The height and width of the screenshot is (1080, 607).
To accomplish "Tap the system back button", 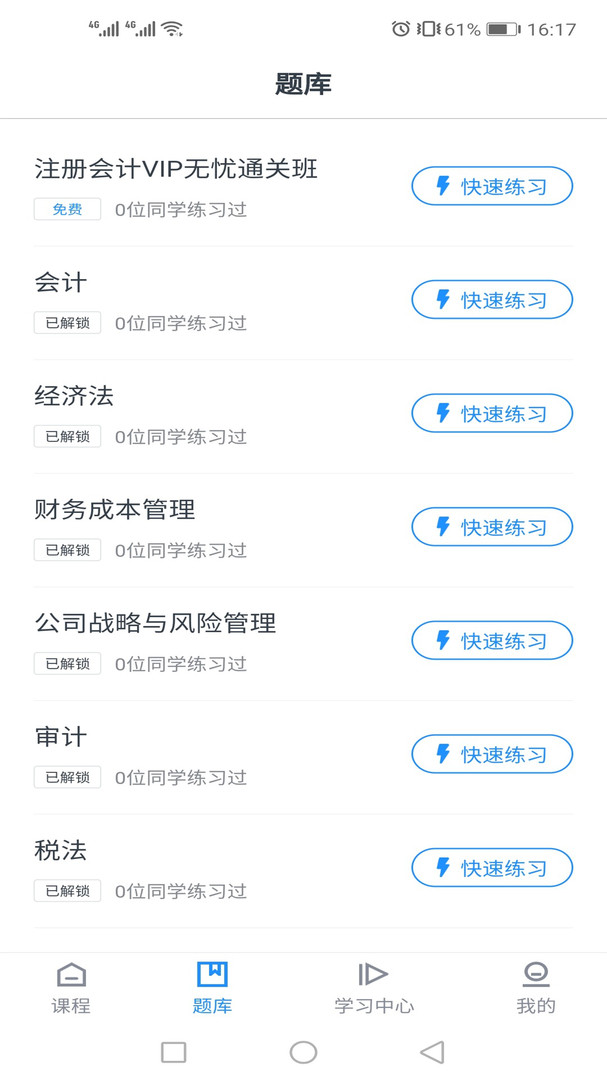I will (432, 1052).
